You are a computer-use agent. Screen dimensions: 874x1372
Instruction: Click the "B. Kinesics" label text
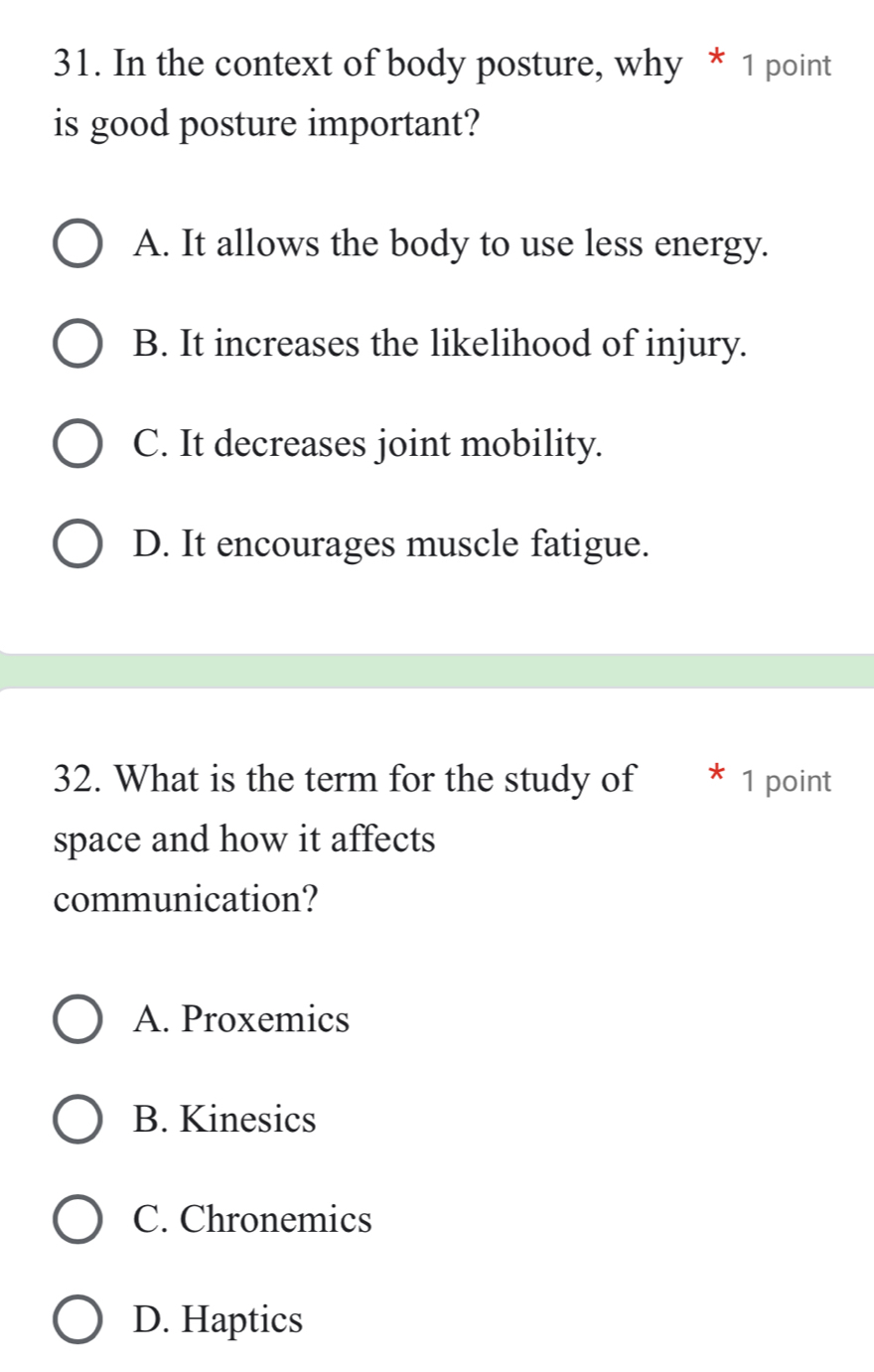point(227,1120)
